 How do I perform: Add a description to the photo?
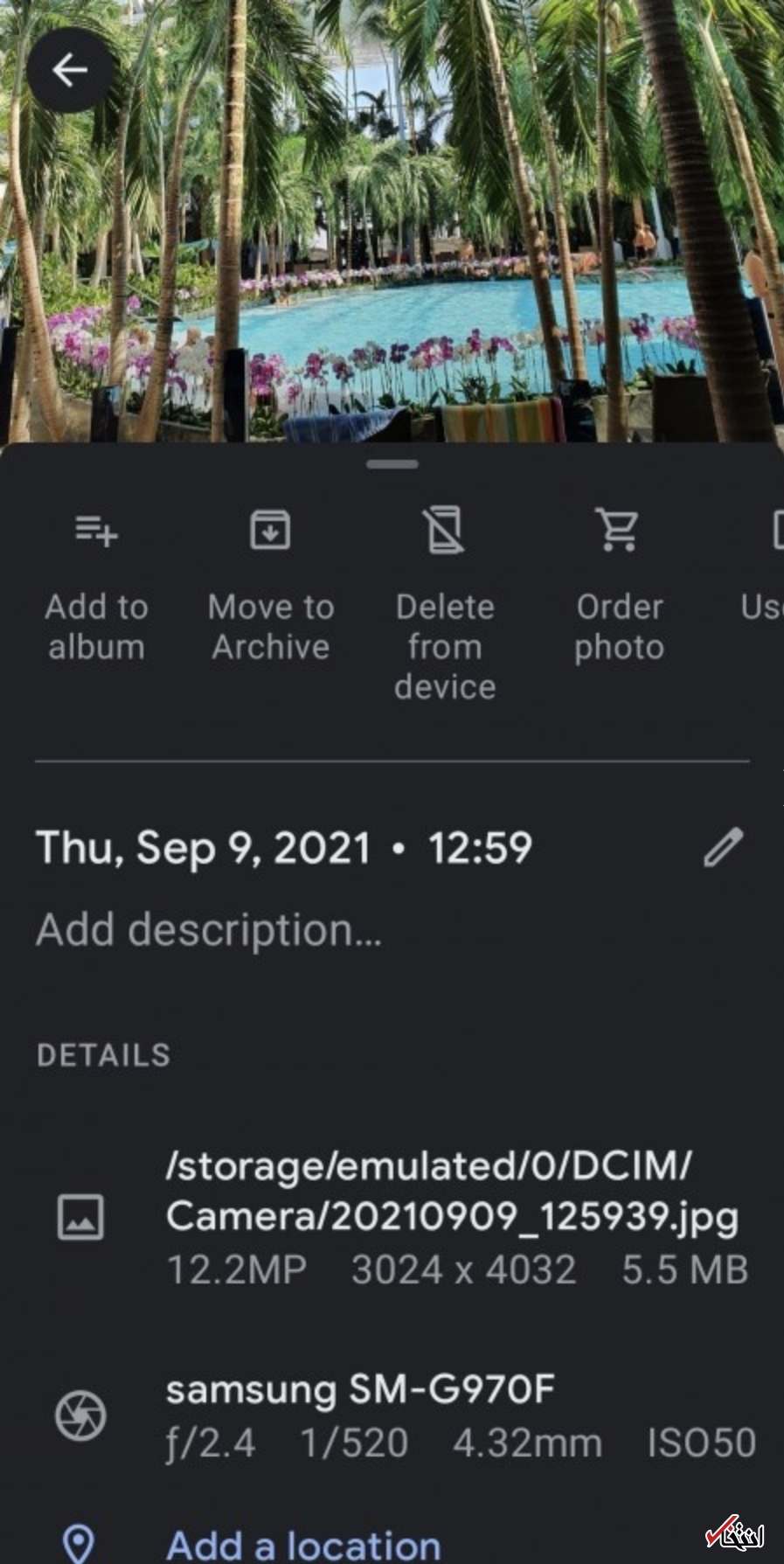point(209,930)
